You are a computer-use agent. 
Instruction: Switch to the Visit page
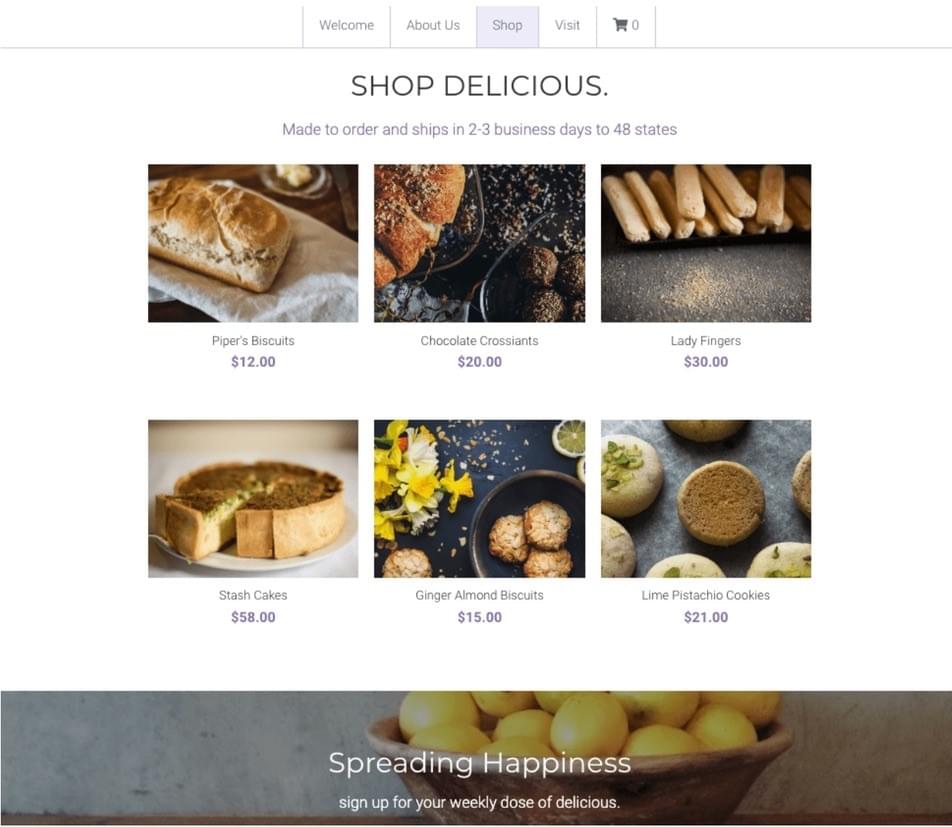click(x=567, y=26)
